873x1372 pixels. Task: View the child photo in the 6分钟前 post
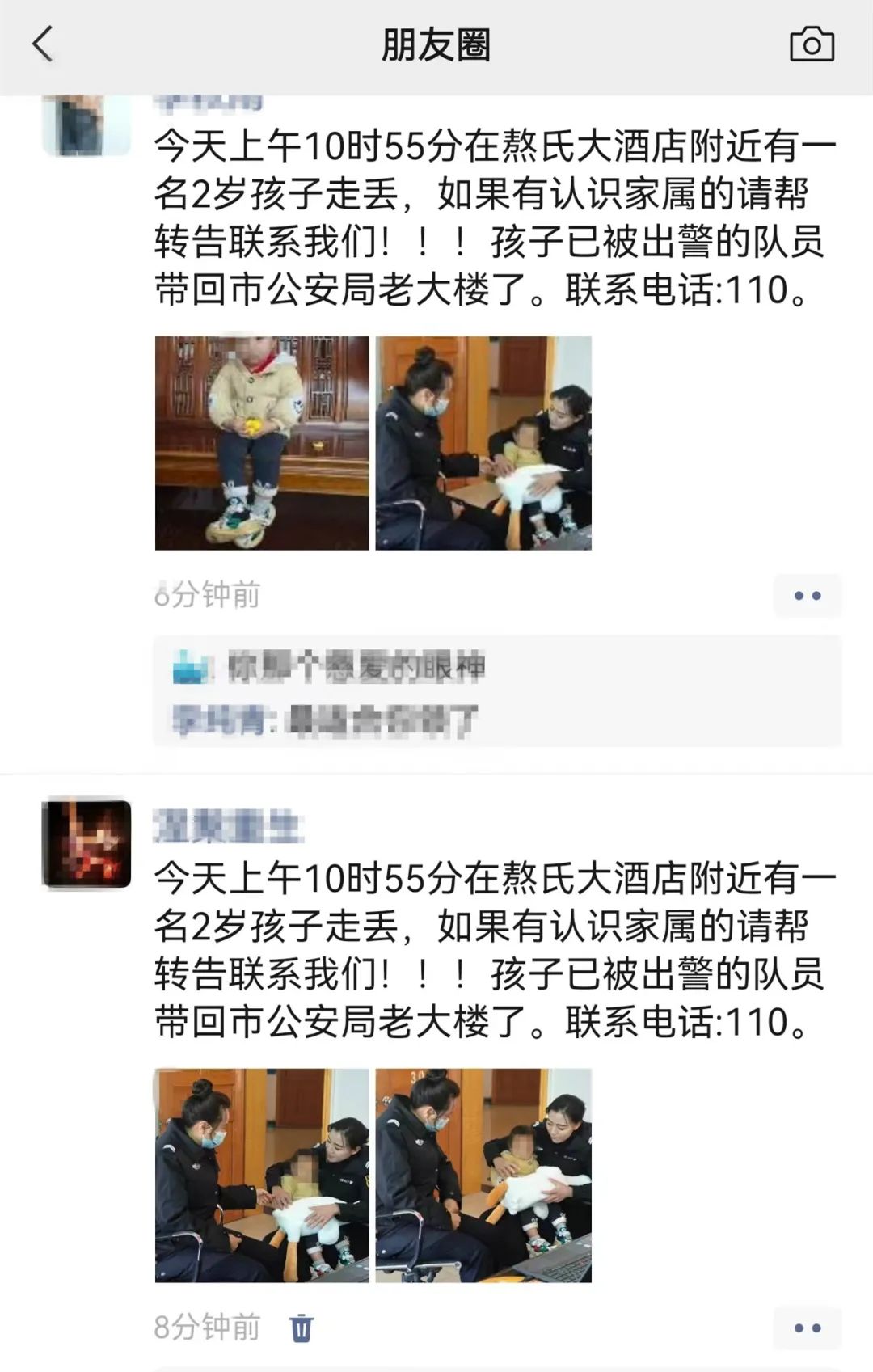262,443
